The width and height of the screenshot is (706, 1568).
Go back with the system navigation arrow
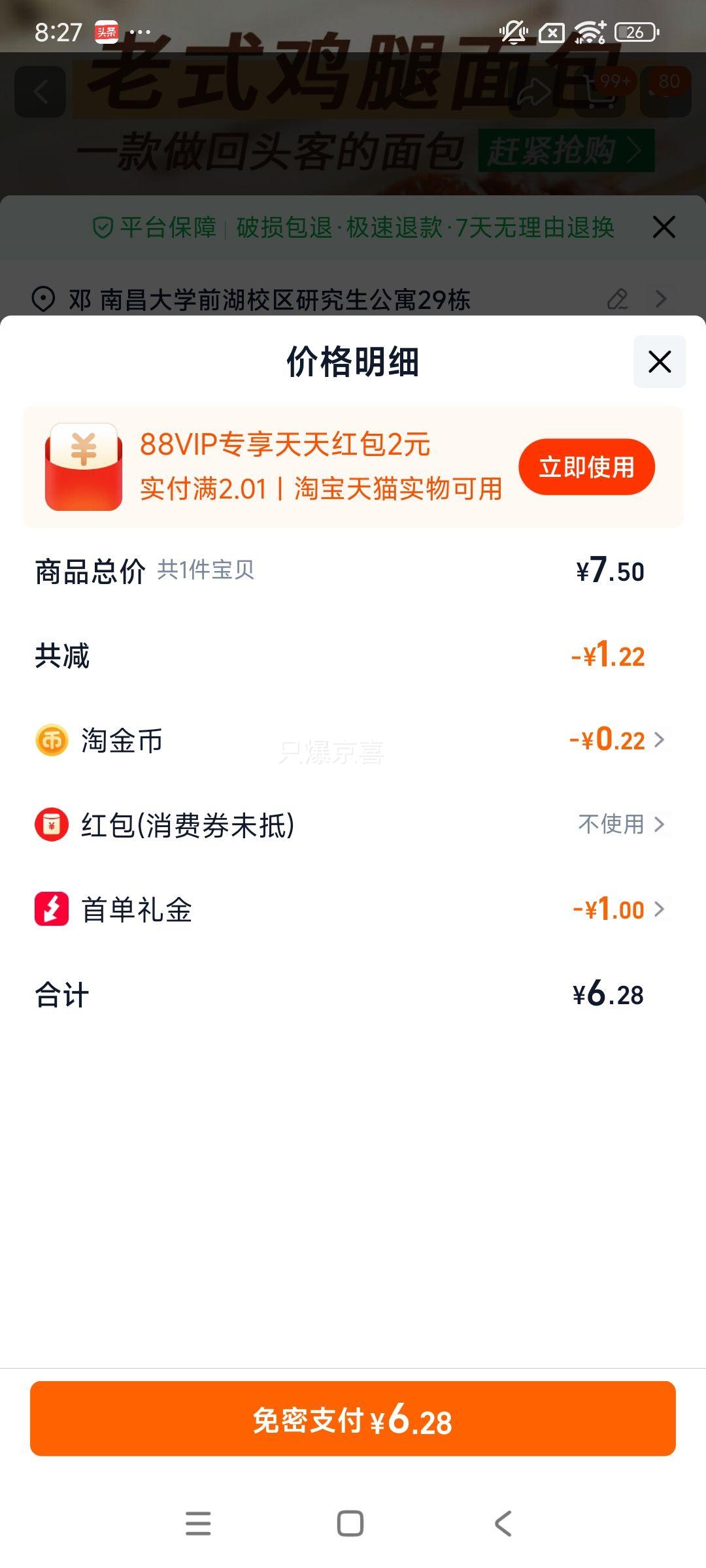pyautogui.click(x=503, y=1524)
